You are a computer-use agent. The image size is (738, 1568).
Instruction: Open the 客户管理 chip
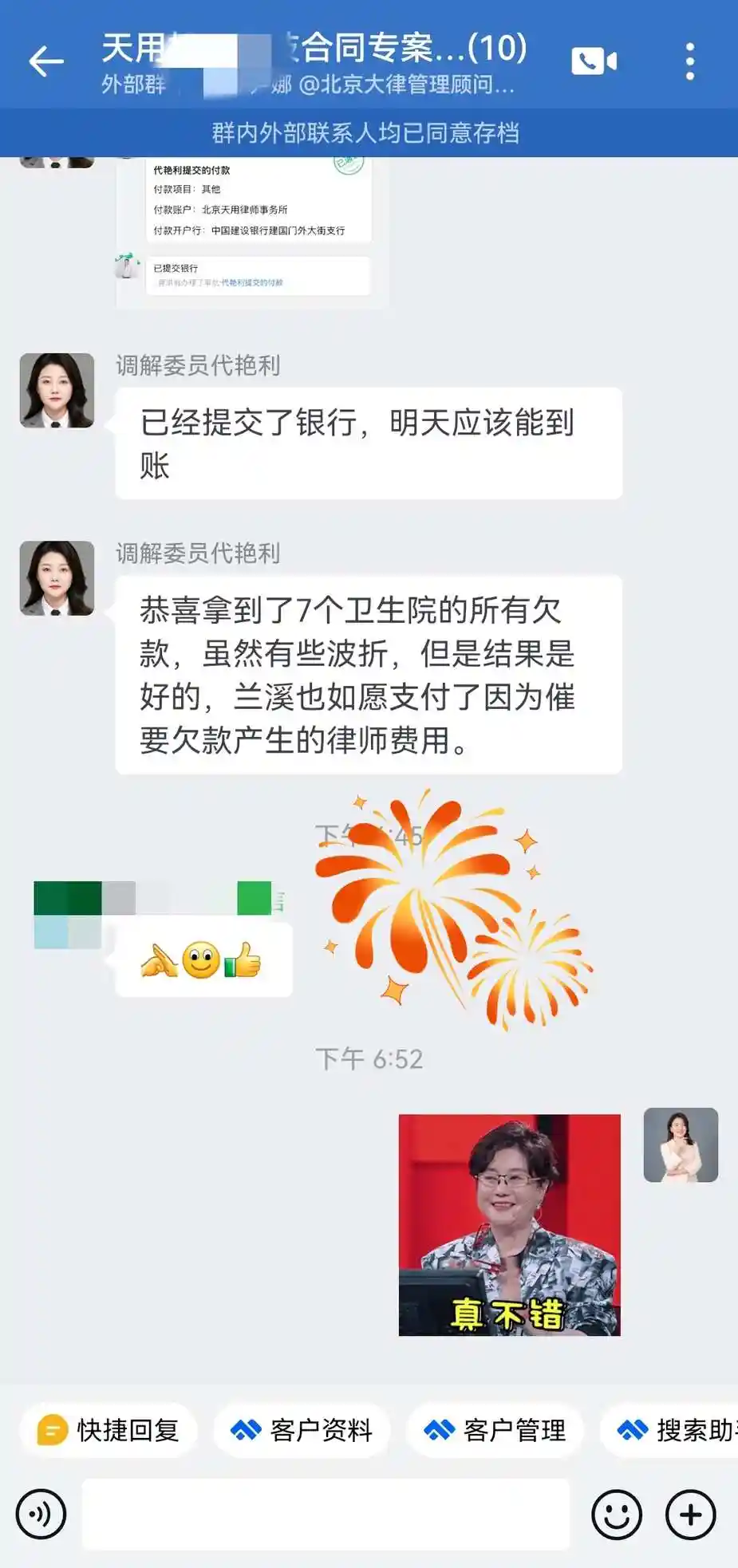495,1430
